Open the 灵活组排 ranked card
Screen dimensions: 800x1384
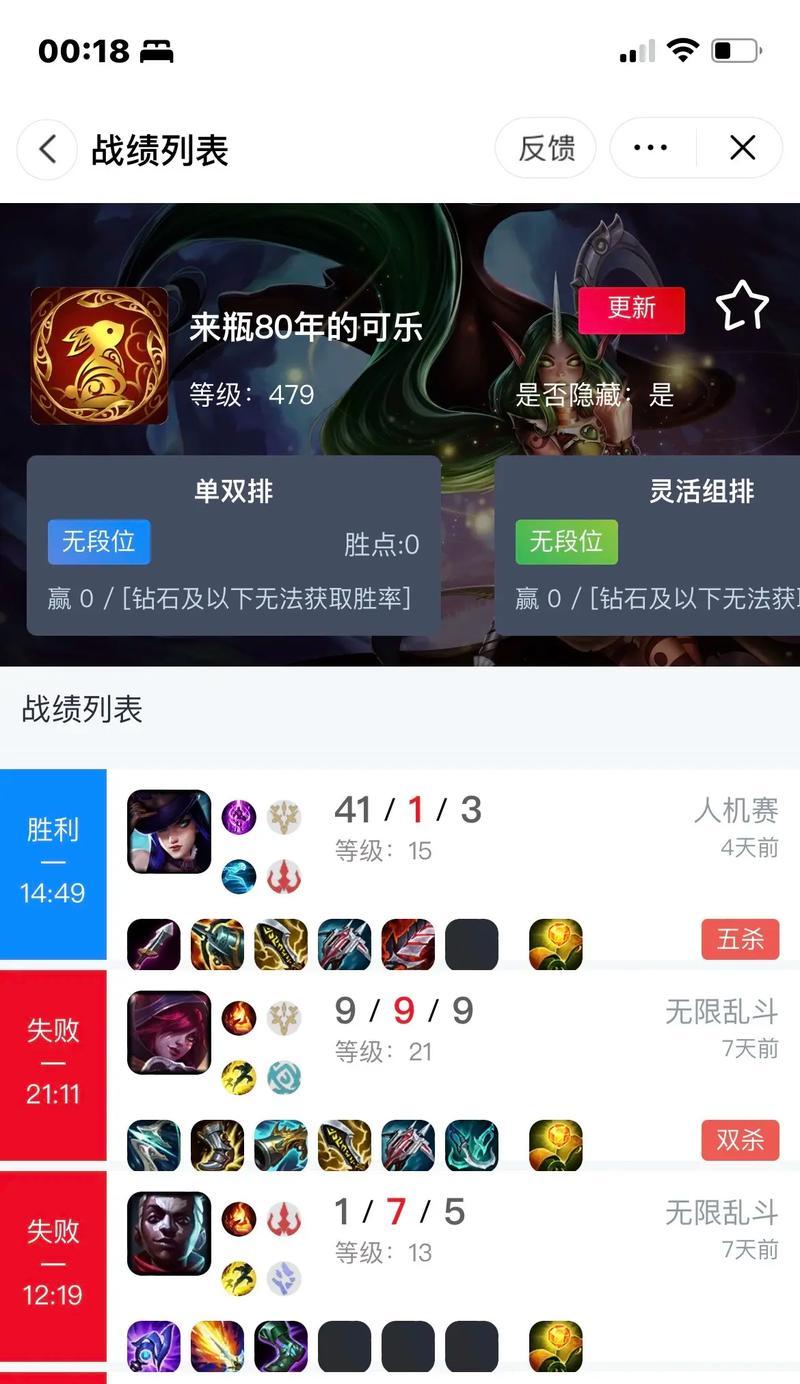coord(650,545)
